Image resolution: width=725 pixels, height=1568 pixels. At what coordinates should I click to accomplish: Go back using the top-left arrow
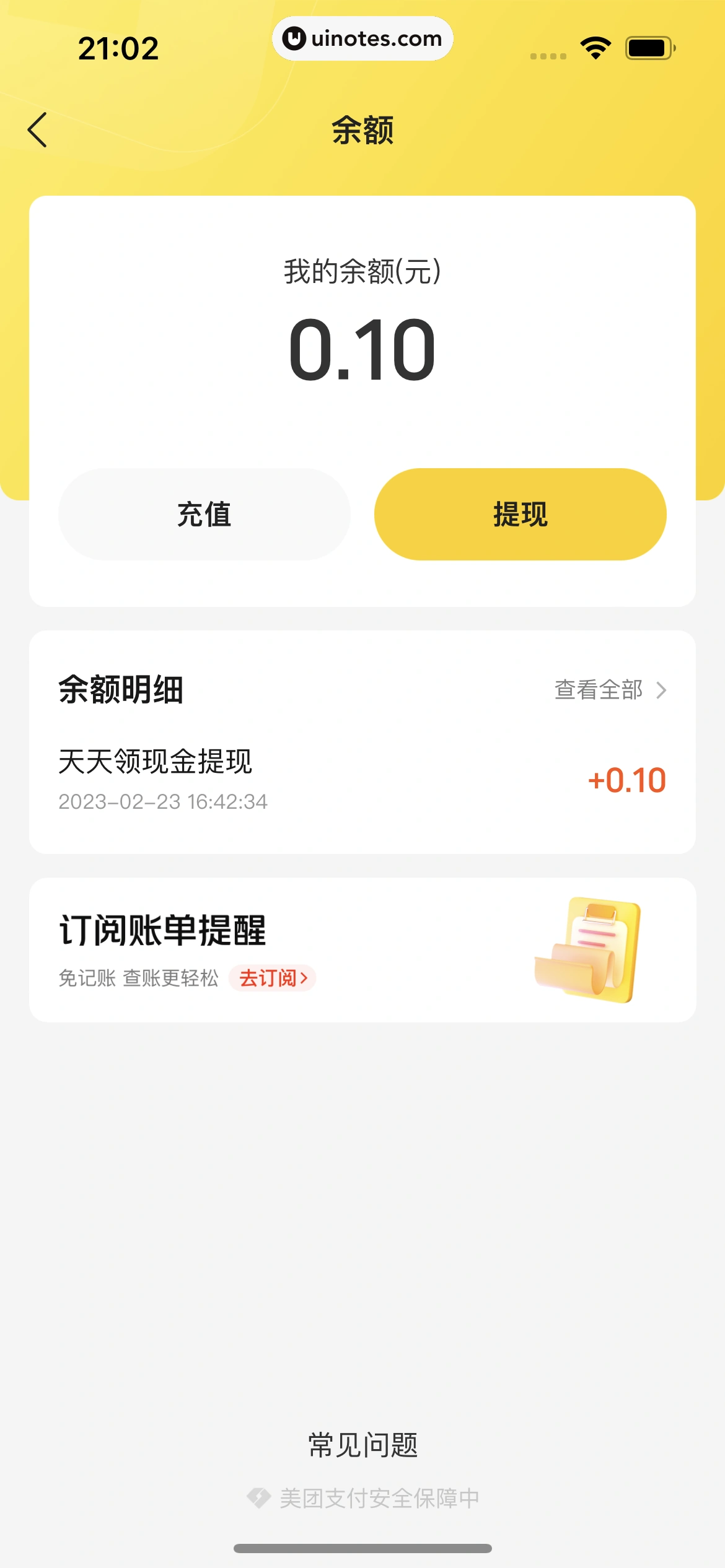[38, 130]
